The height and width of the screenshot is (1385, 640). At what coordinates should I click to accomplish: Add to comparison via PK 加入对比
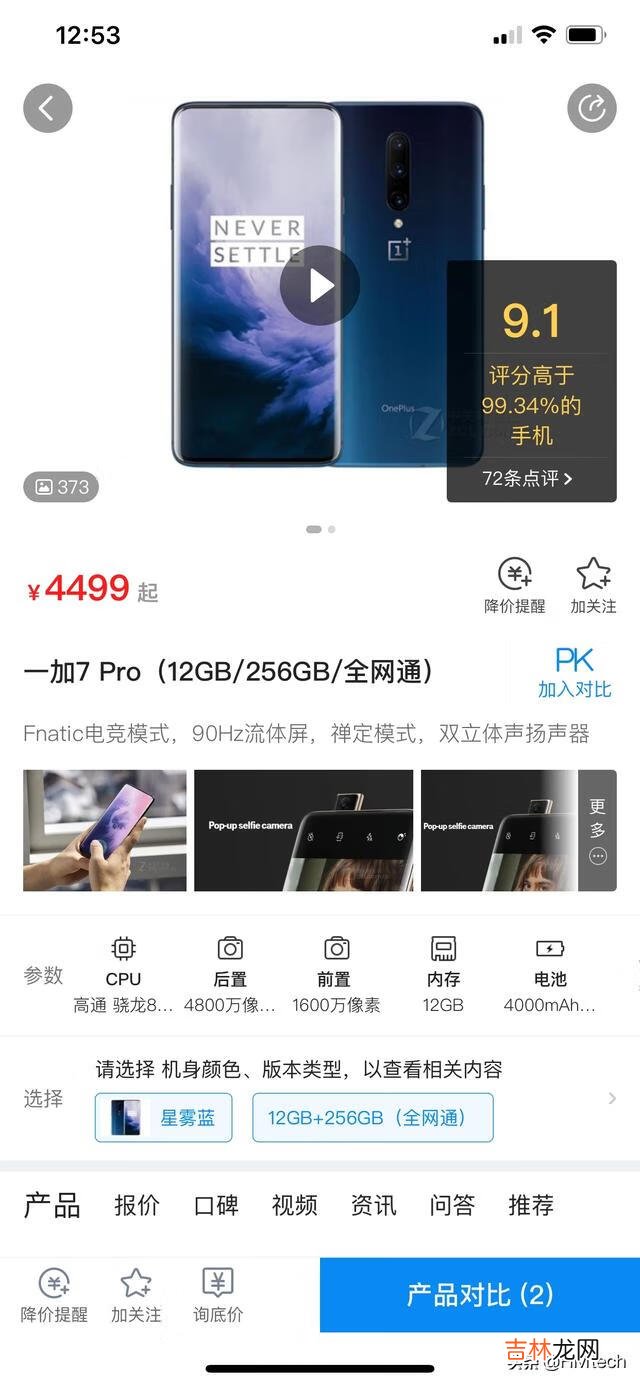[x=574, y=672]
